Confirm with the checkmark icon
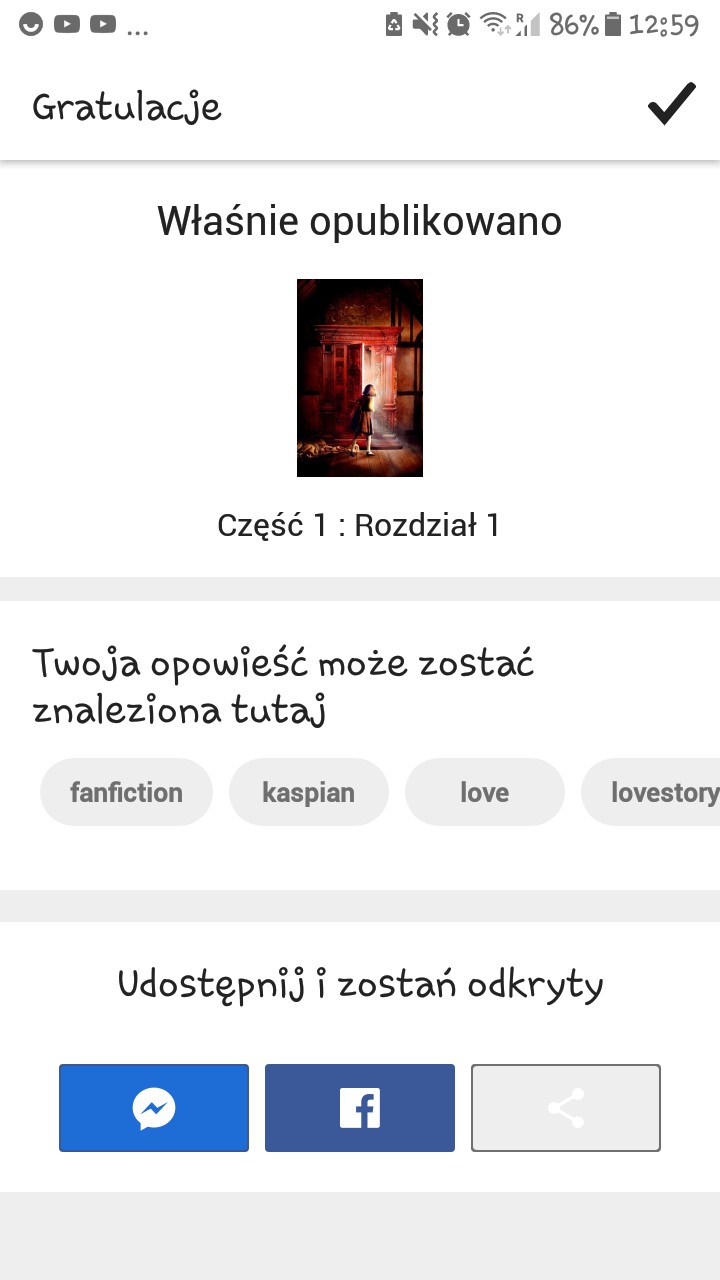The image size is (720, 1280). 671,104
